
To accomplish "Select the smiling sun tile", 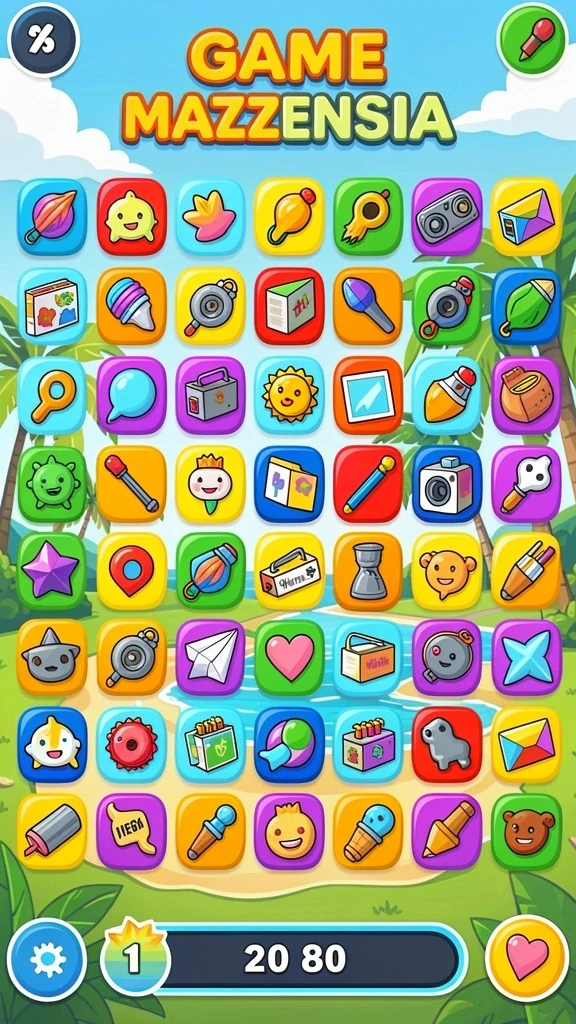I will (289, 394).
